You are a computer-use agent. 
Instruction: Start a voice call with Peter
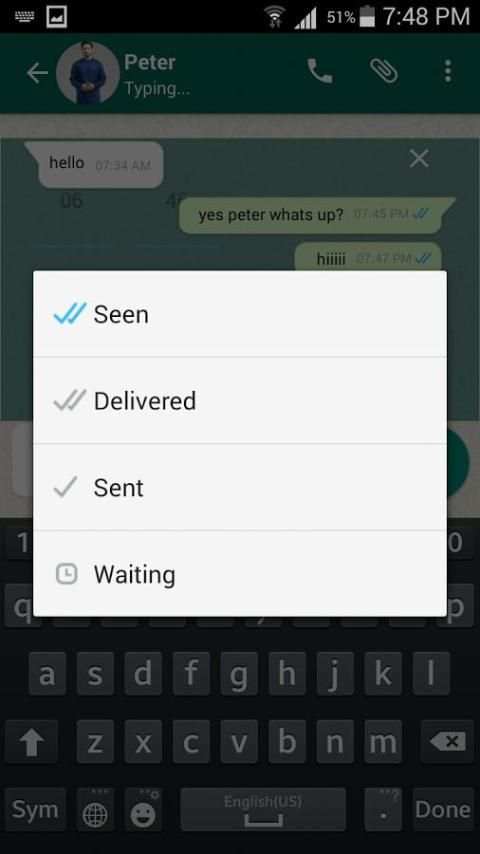pos(320,71)
